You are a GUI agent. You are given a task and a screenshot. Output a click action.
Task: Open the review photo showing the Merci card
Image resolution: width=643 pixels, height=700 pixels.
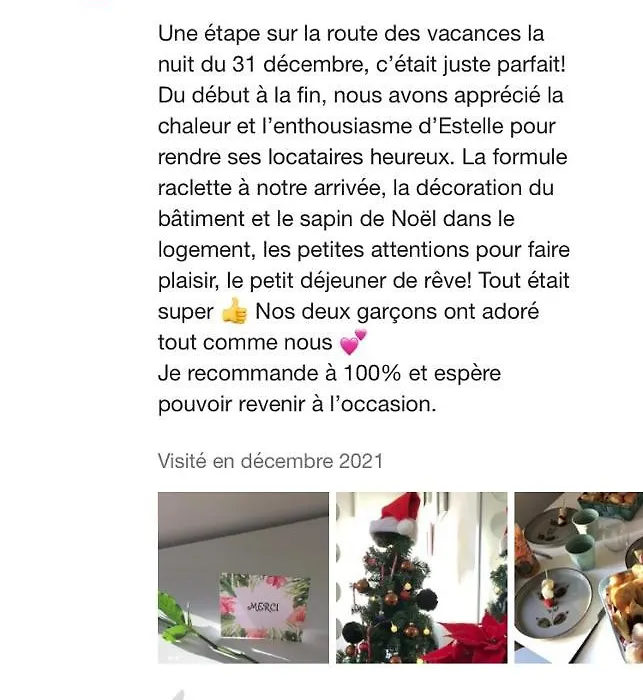pos(243,577)
